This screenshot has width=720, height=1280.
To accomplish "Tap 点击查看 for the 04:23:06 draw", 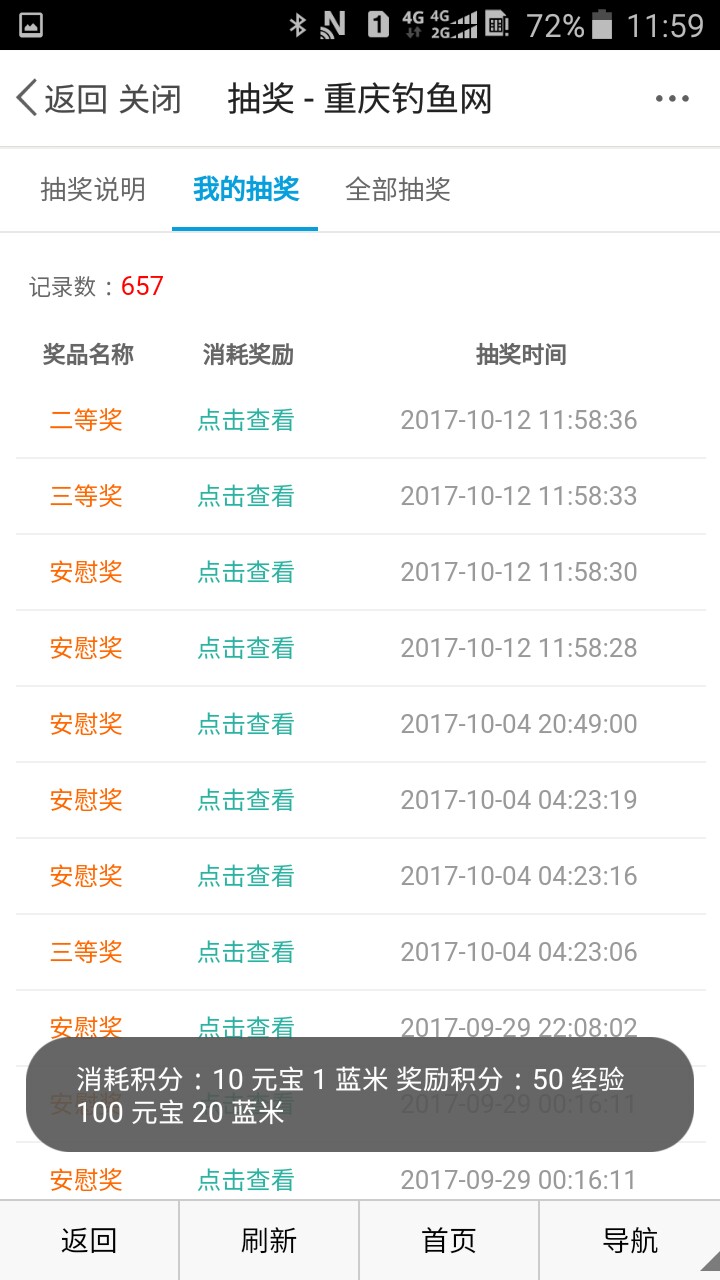I will point(246,952).
